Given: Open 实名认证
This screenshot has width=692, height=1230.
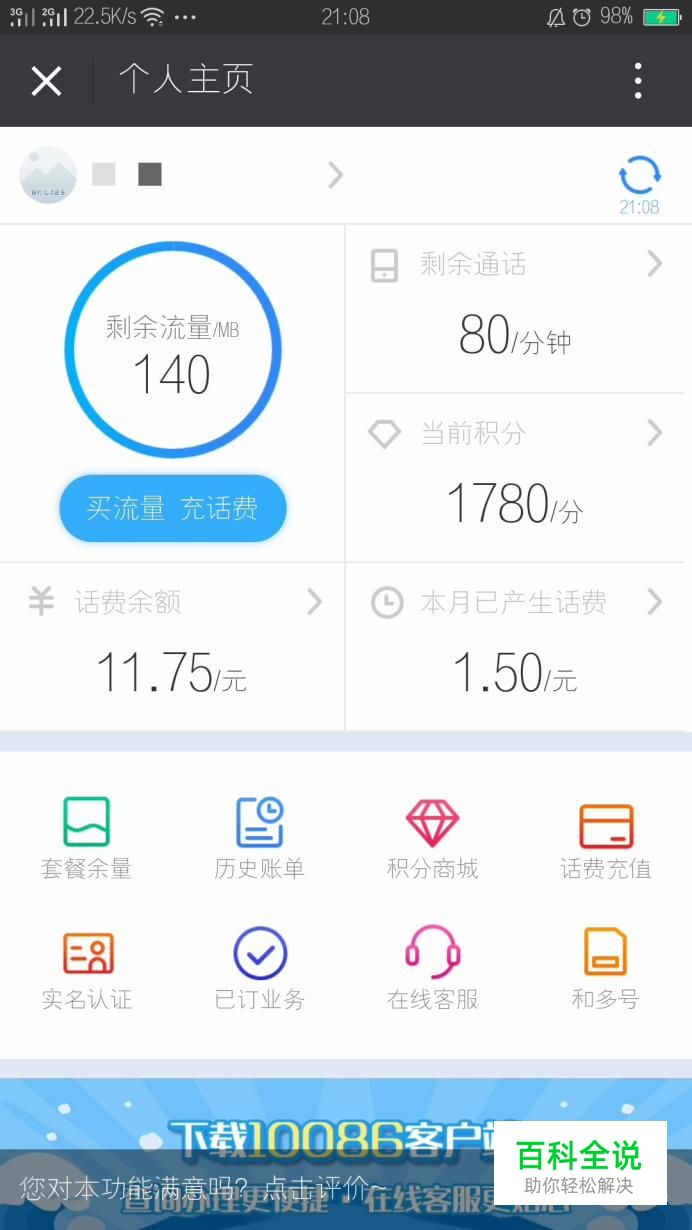Looking at the screenshot, I should tap(86, 968).
